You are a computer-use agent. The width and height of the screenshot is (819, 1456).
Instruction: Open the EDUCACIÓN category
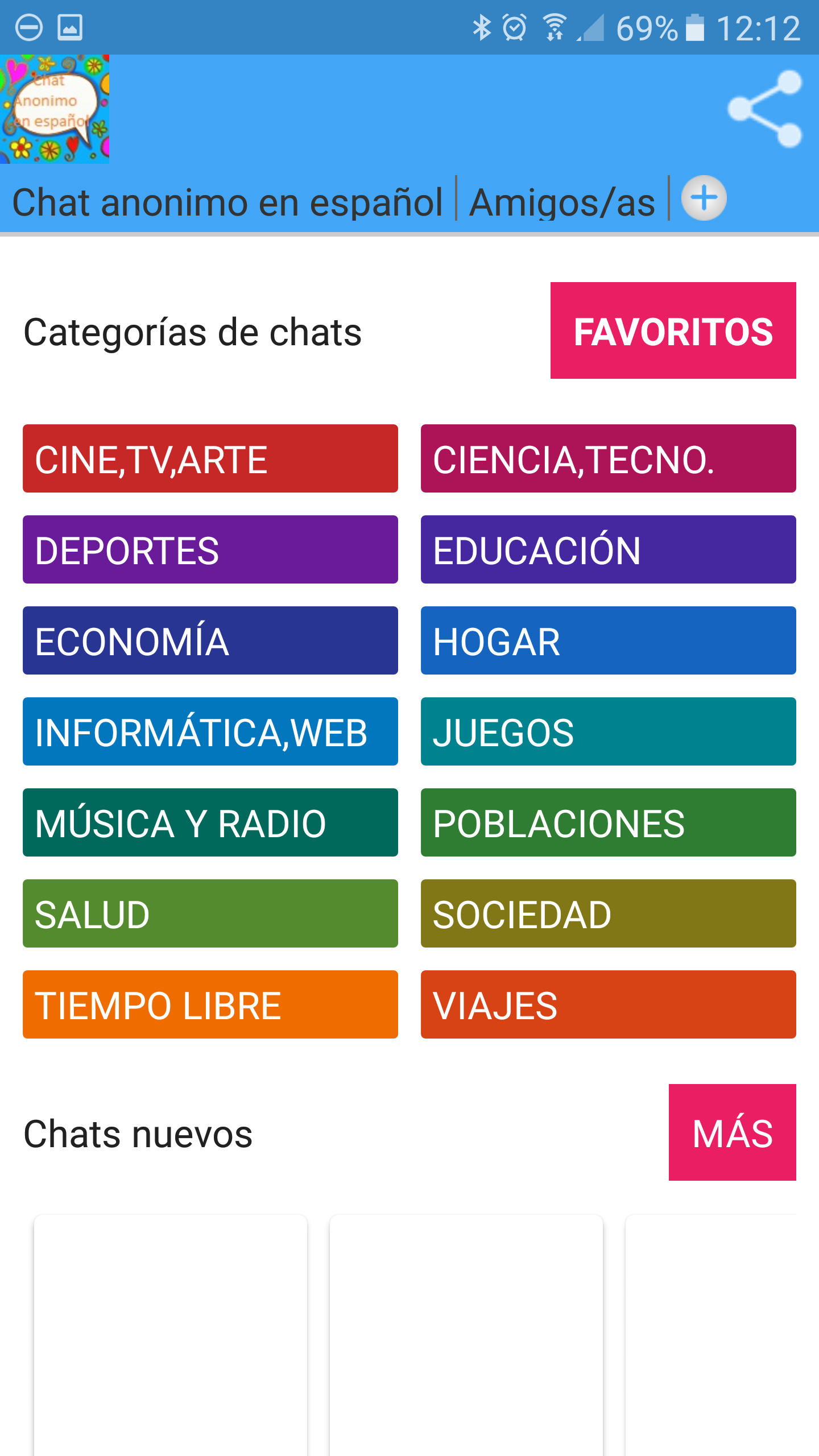[609, 549]
